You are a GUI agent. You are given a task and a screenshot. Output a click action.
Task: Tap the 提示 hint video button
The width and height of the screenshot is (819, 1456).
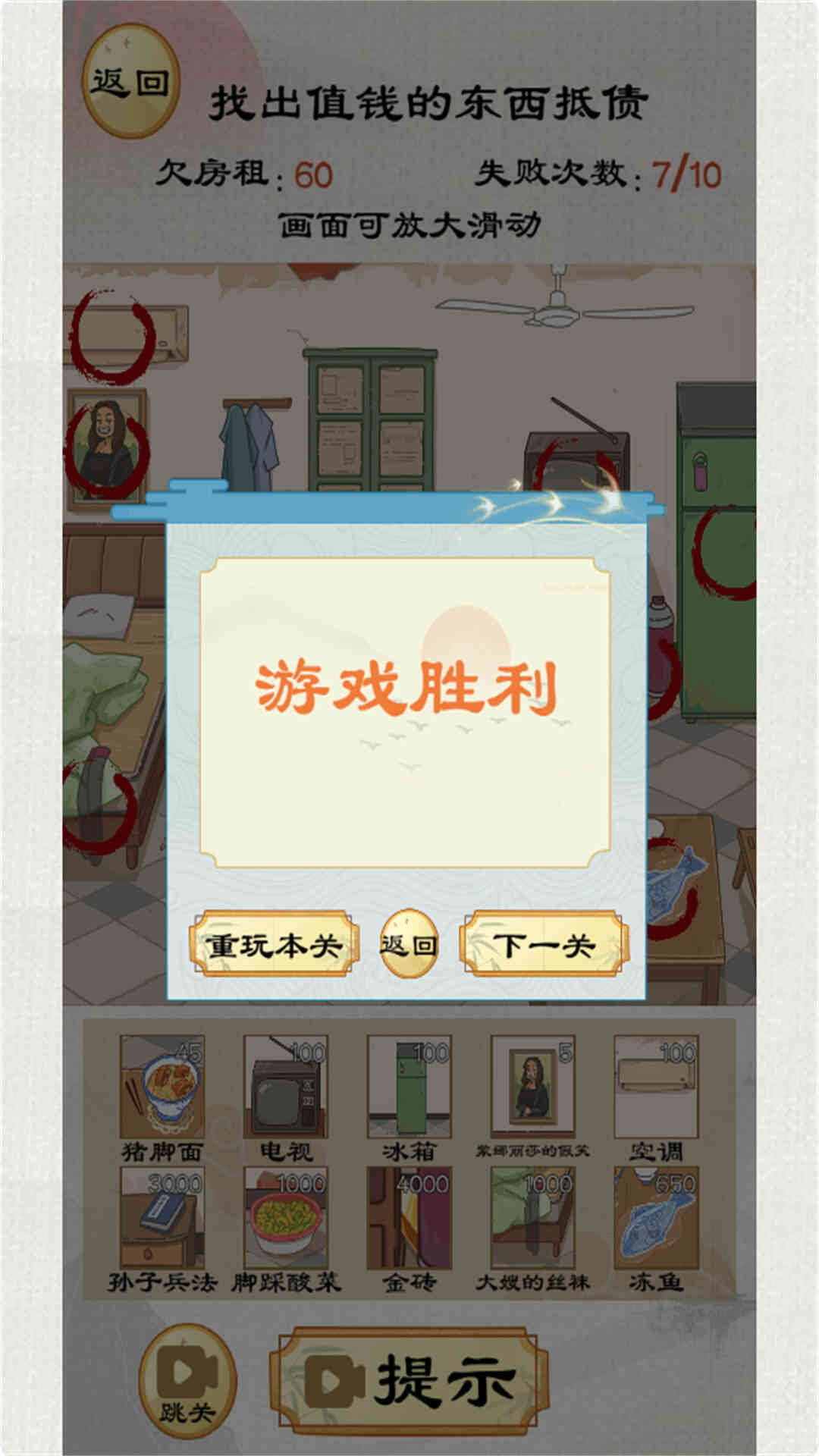pyautogui.click(x=409, y=1380)
